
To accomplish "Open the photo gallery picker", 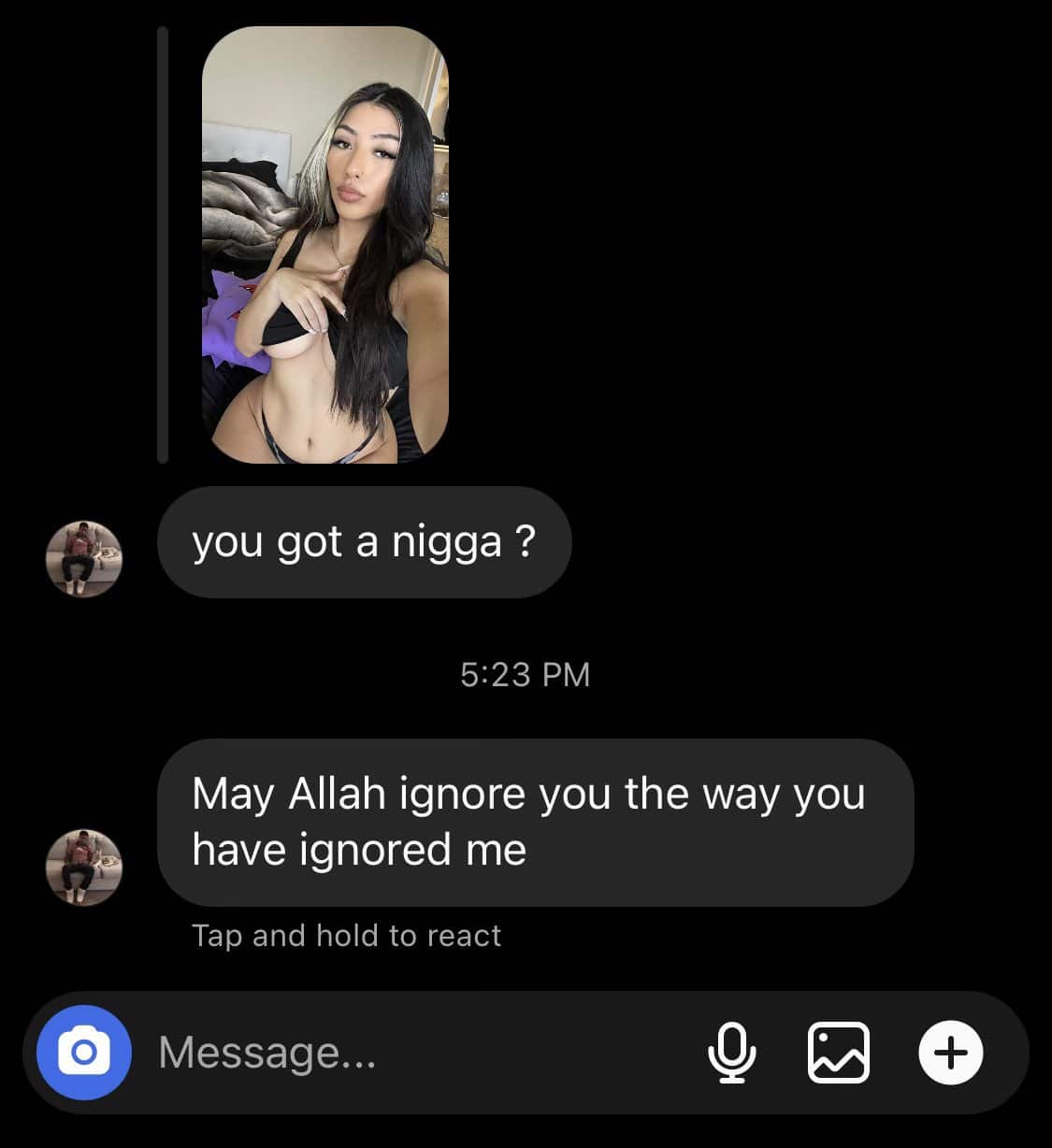I will click(x=838, y=1053).
